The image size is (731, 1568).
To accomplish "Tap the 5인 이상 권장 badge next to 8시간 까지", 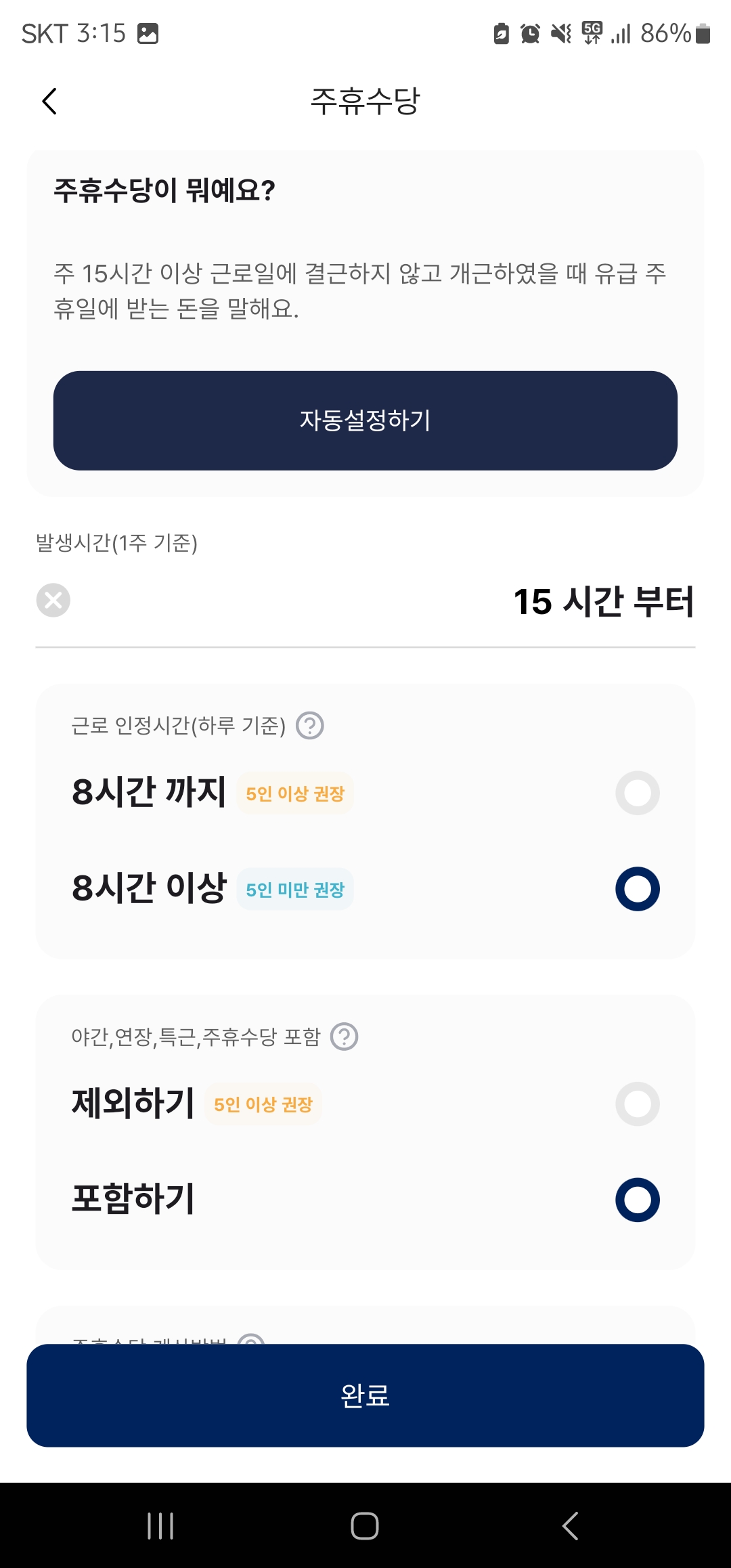I will pos(294,793).
